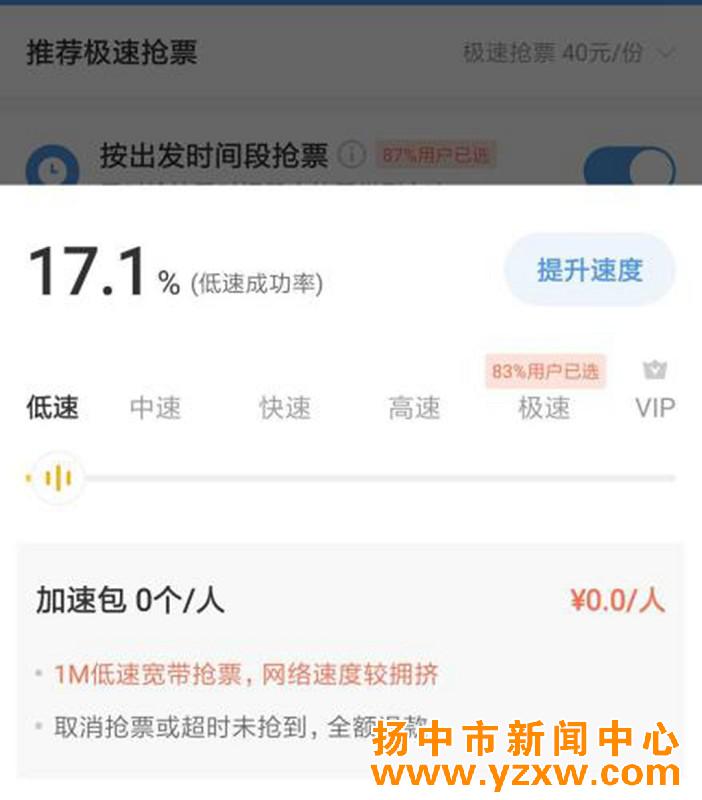Image resolution: width=702 pixels, height=800 pixels.
Task: Select the 高速 speed level
Action: [x=414, y=408]
